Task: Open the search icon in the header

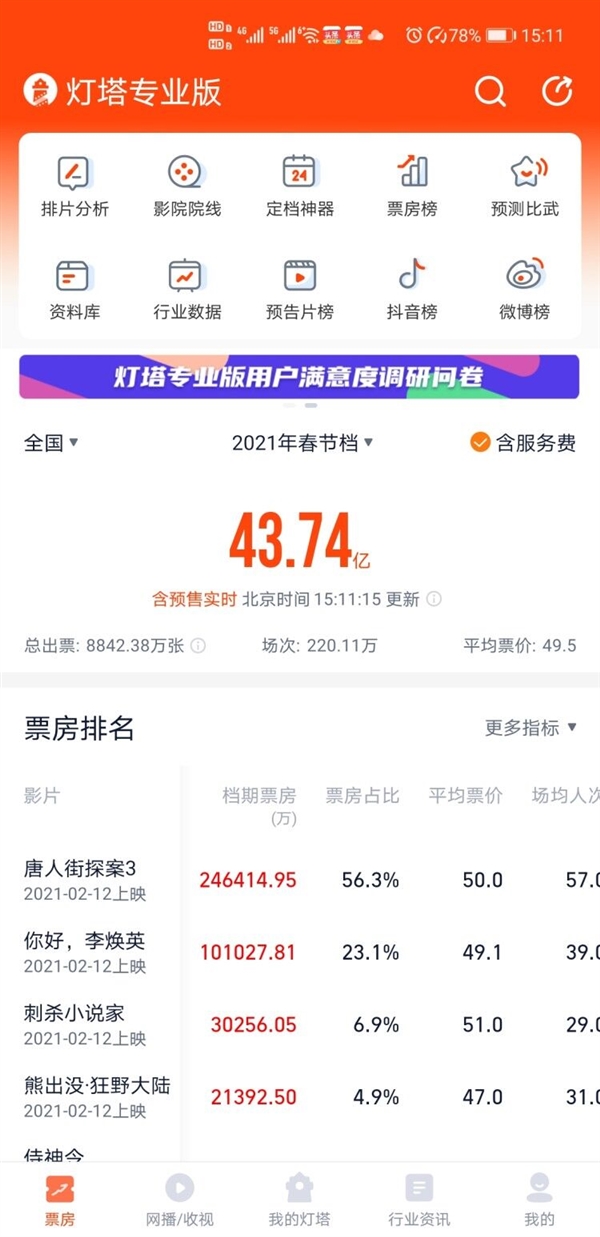Action: click(490, 92)
